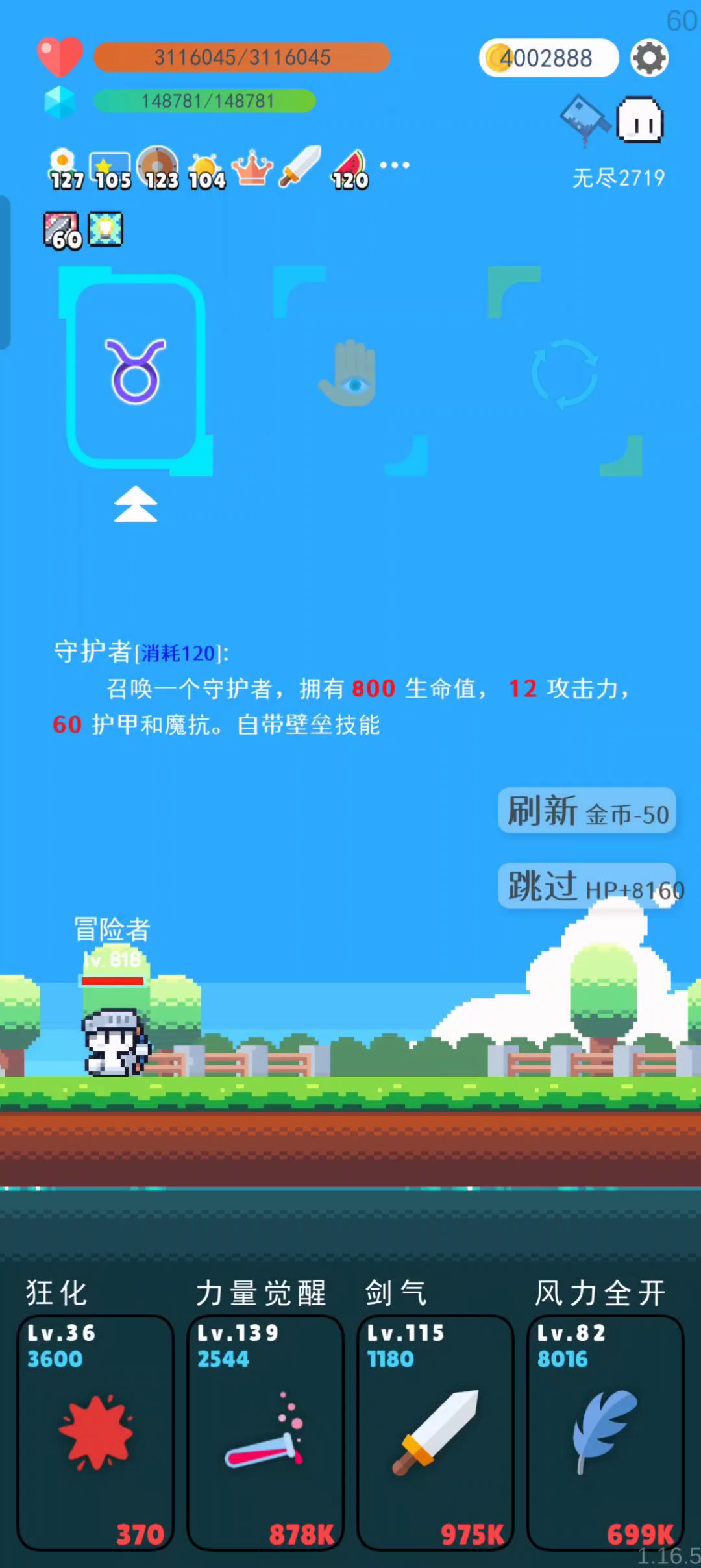Open the settings gear
The height and width of the screenshot is (1568, 701).
point(650,58)
